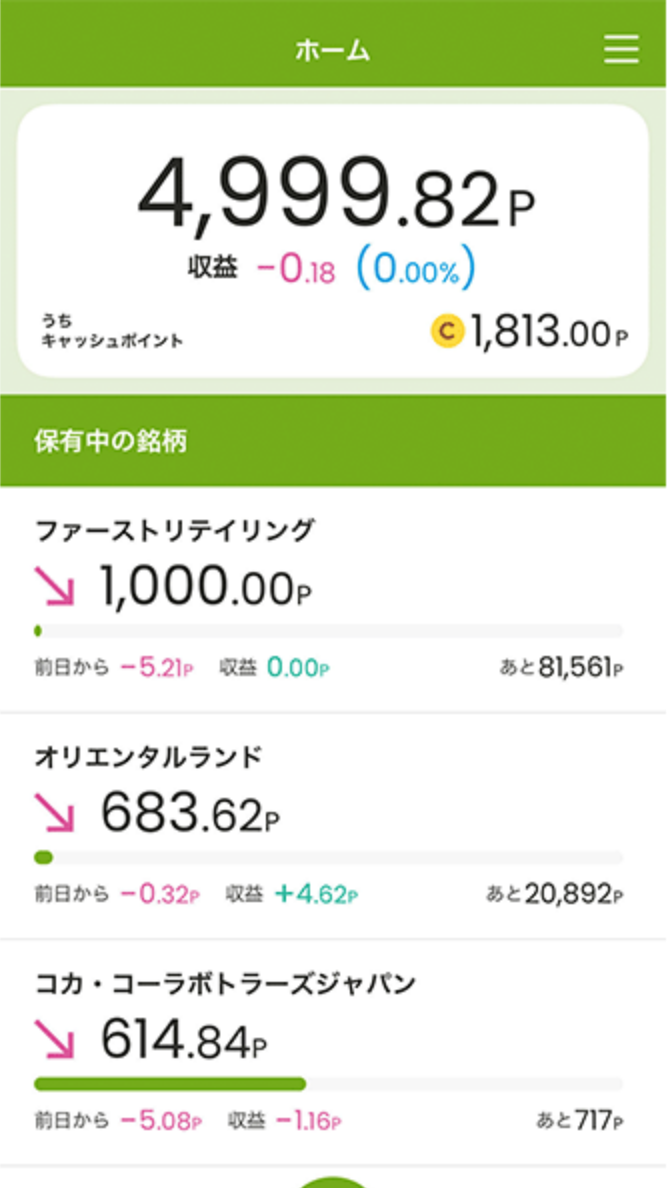Image resolution: width=668 pixels, height=1188 pixels.
Task: Open the hamburger menu
Action: [621, 50]
